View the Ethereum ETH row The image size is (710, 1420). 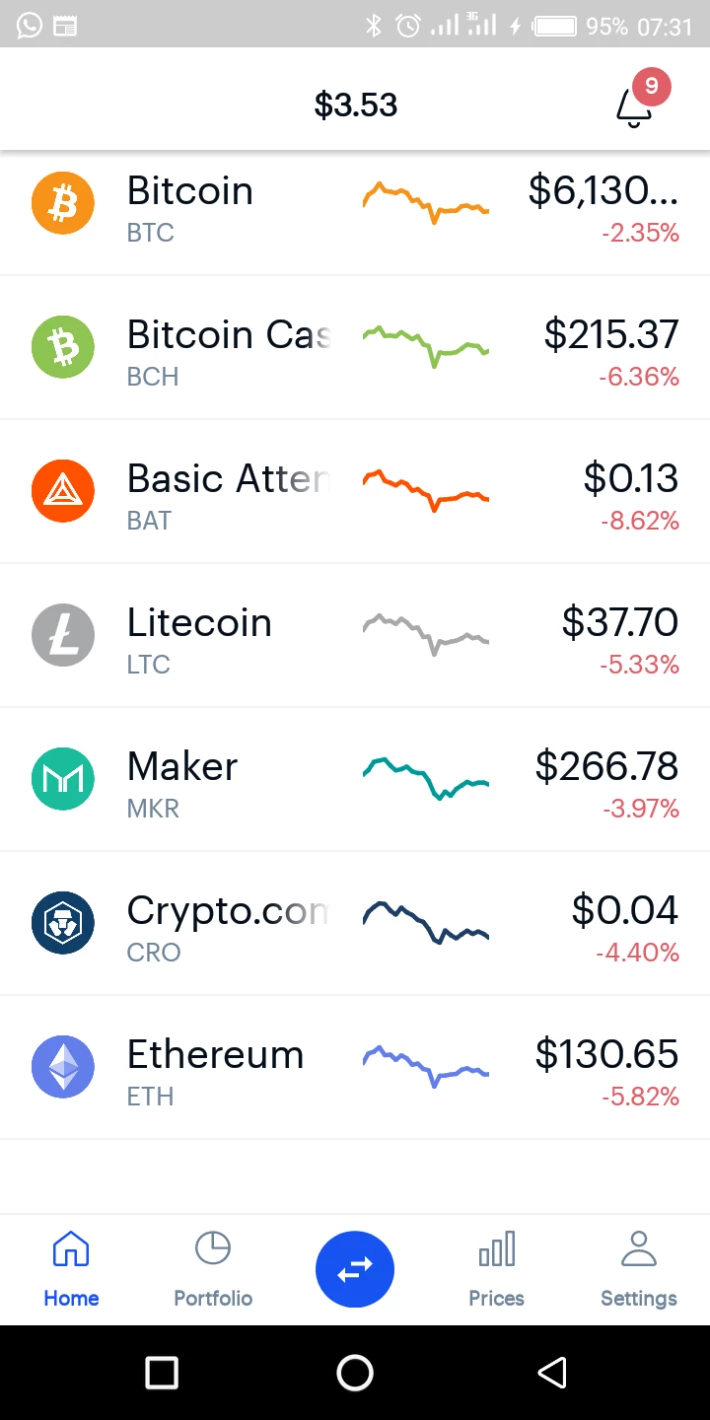point(355,1068)
